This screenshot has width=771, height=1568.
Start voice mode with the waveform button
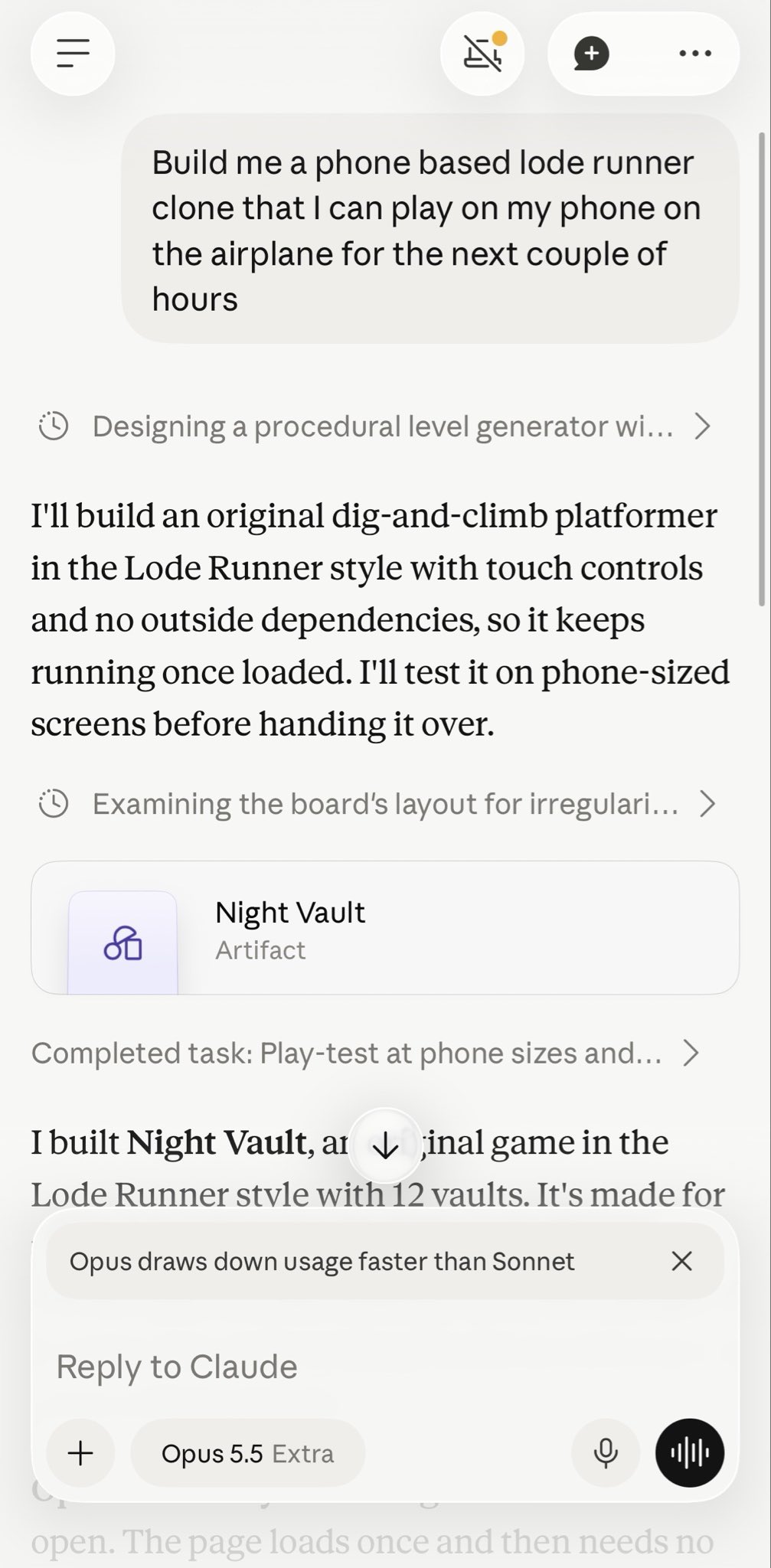point(690,1453)
